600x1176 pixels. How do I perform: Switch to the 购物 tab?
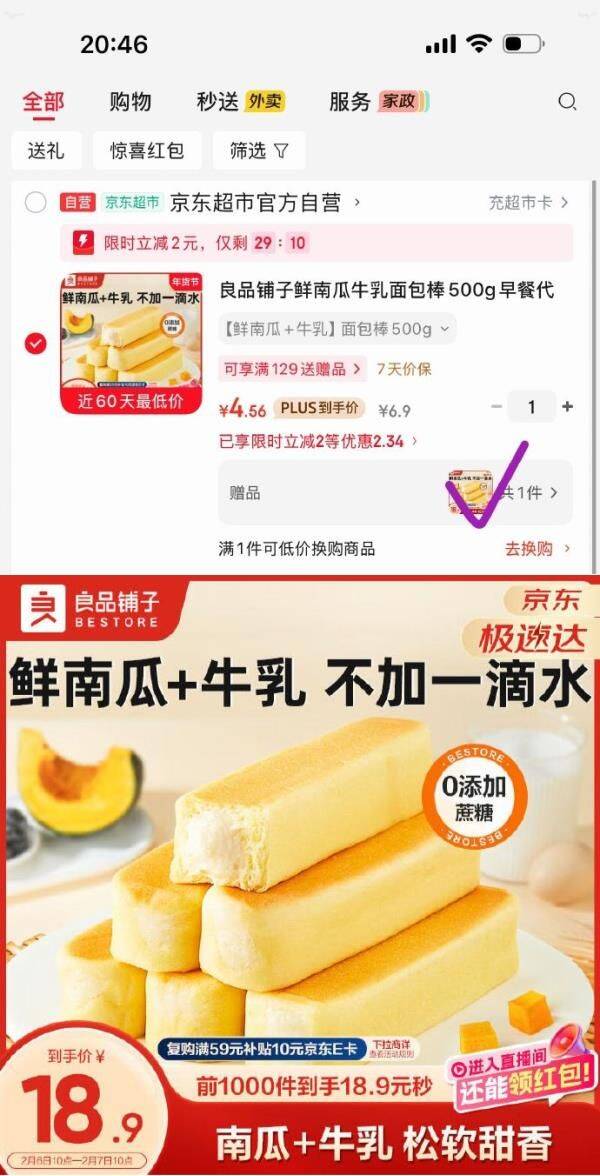[130, 101]
